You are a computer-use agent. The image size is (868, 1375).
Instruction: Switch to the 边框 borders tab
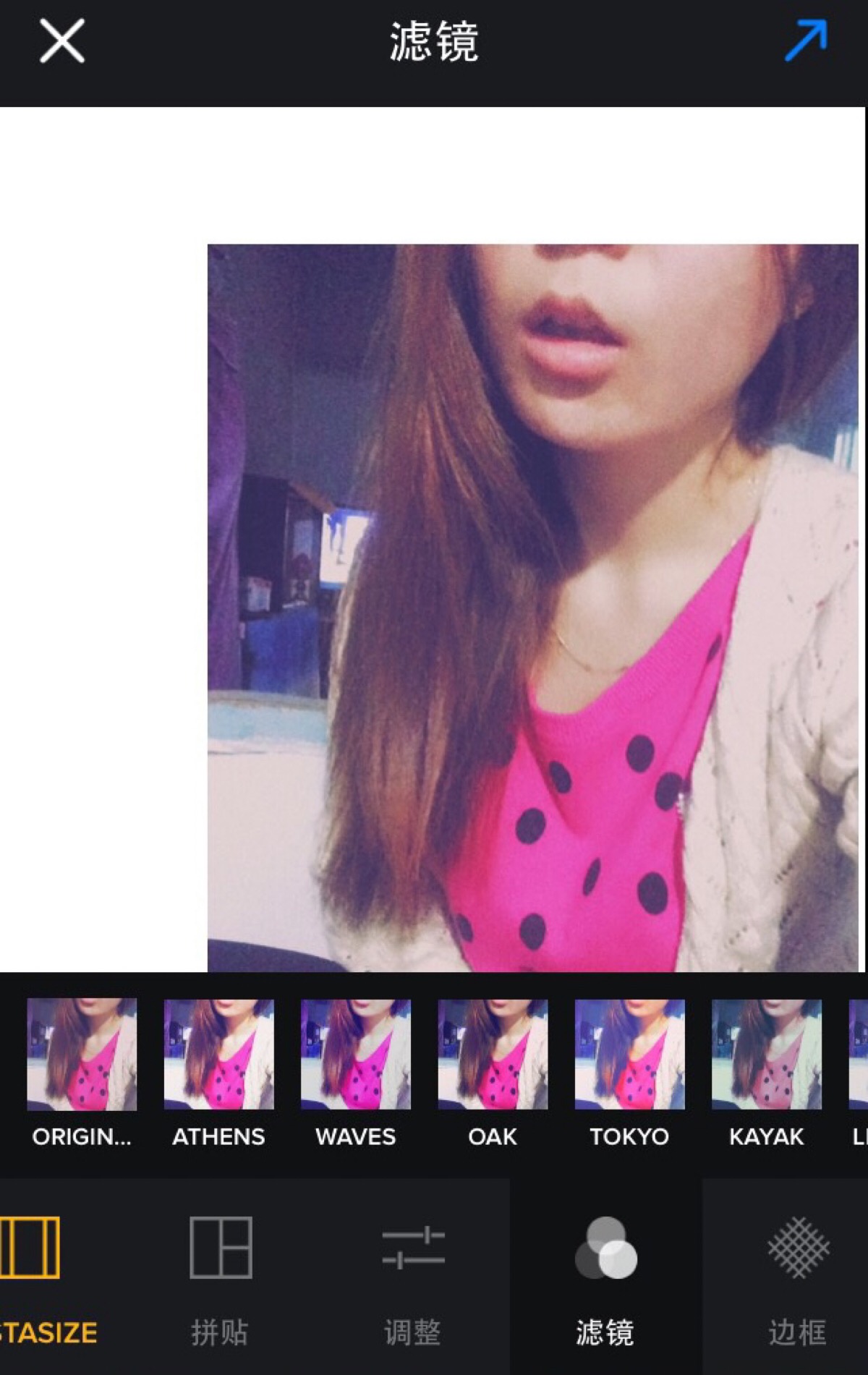coord(797,1277)
